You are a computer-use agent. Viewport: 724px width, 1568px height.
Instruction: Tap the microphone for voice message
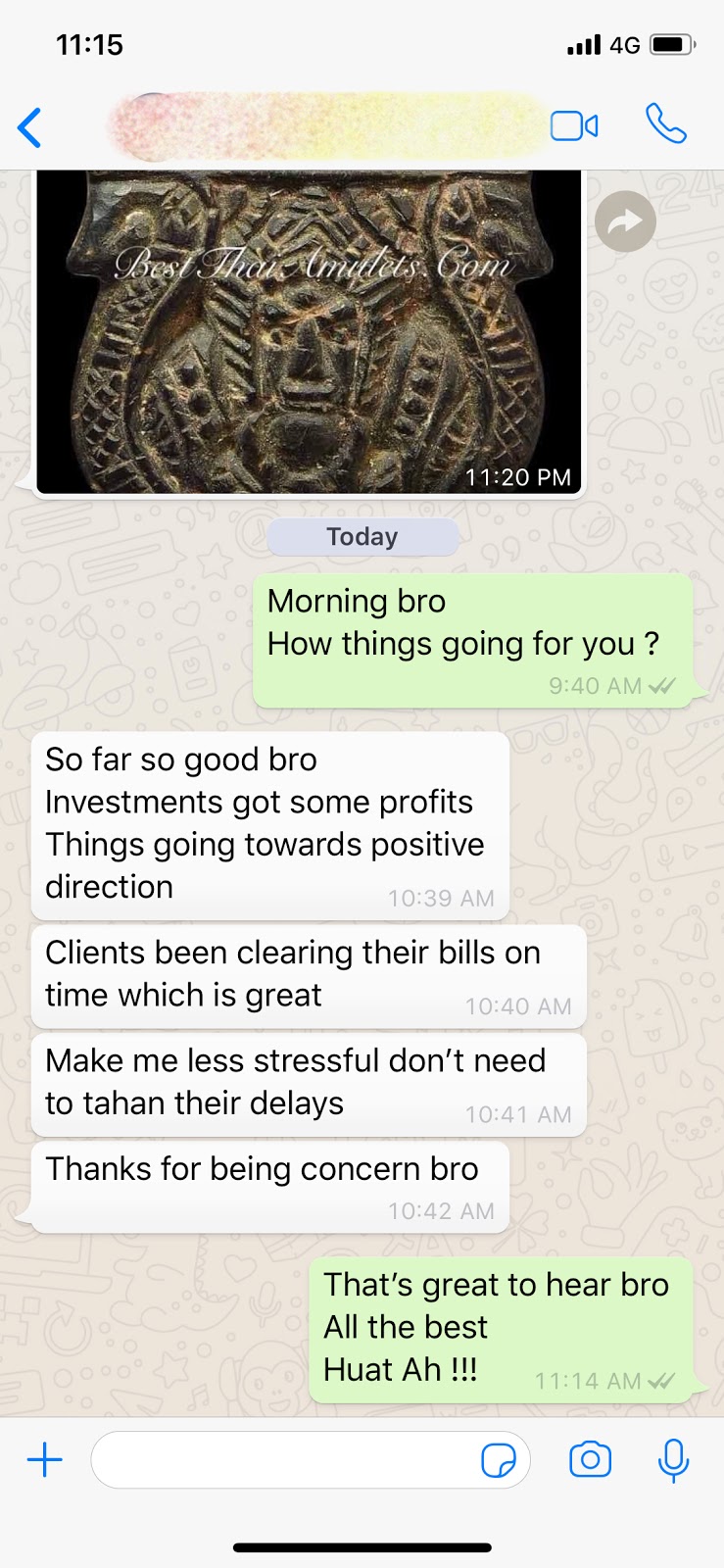point(673,1460)
